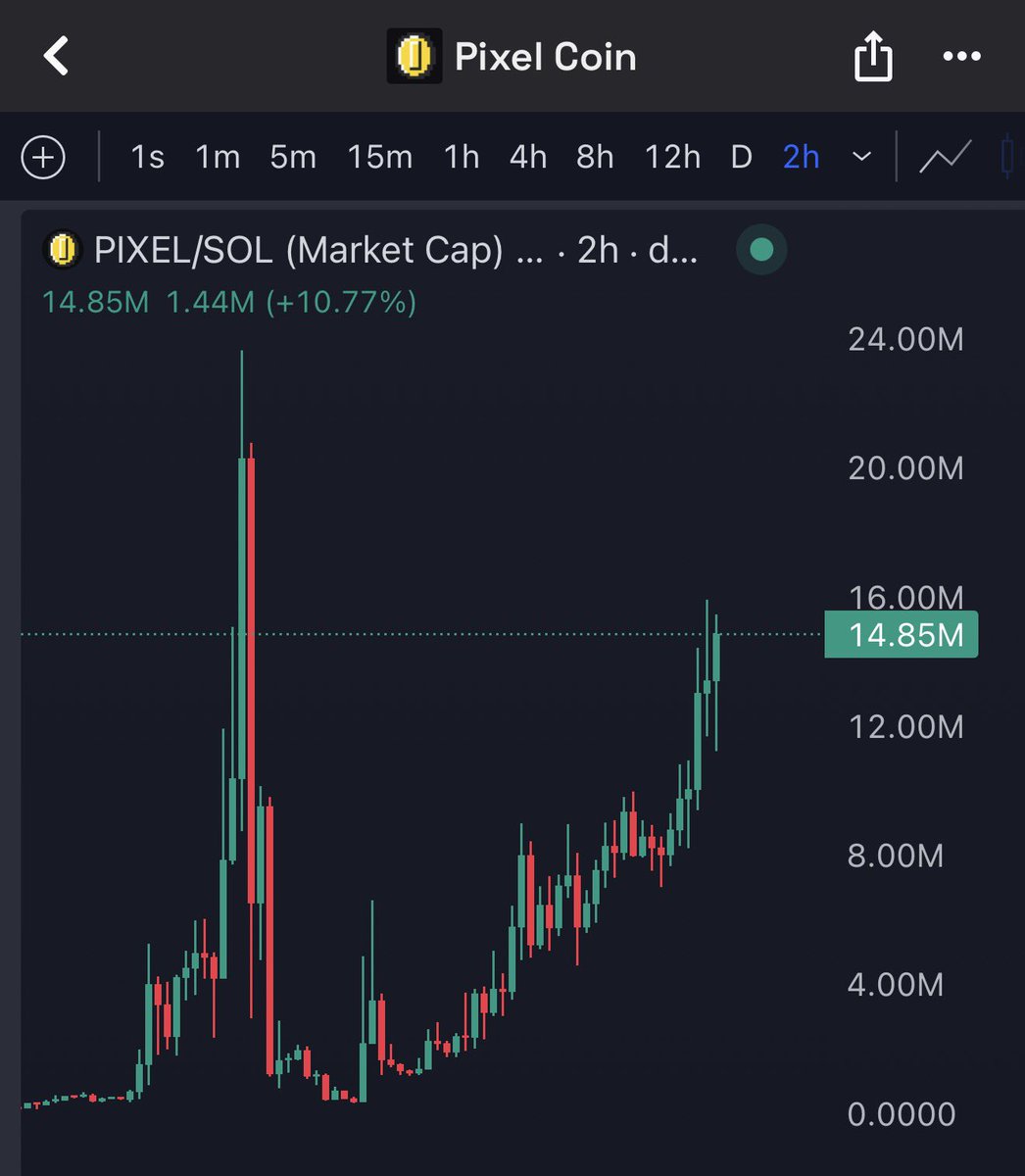The height and width of the screenshot is (1176, 1025).
Task: Set timeframe to 1h
Action: point(462,157)
